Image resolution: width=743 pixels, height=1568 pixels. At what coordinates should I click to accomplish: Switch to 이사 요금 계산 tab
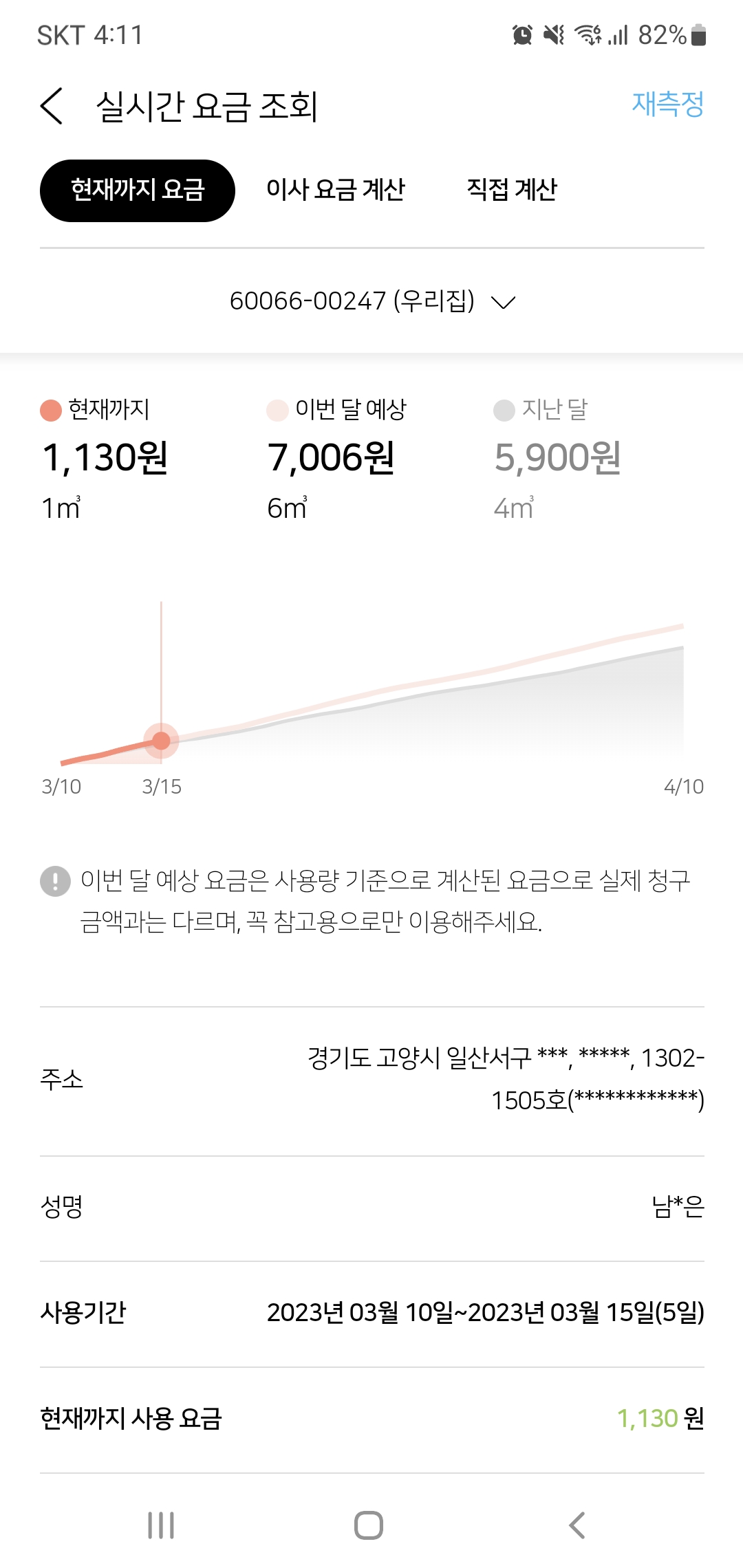tap(336, 190)
